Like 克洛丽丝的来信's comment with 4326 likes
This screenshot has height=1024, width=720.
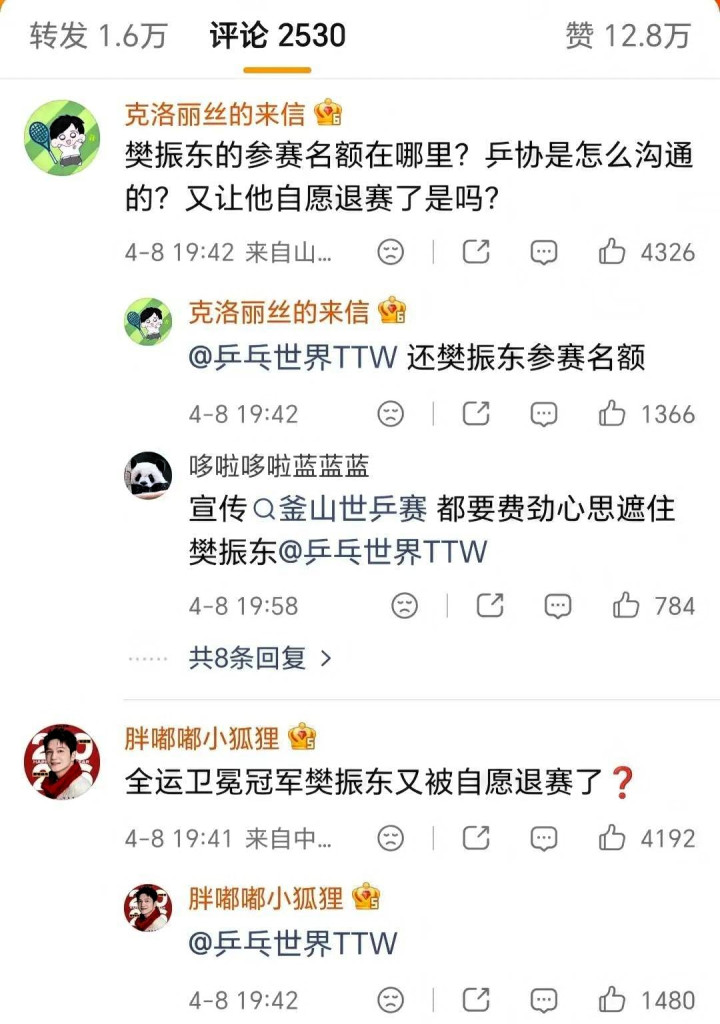point(612,253)
